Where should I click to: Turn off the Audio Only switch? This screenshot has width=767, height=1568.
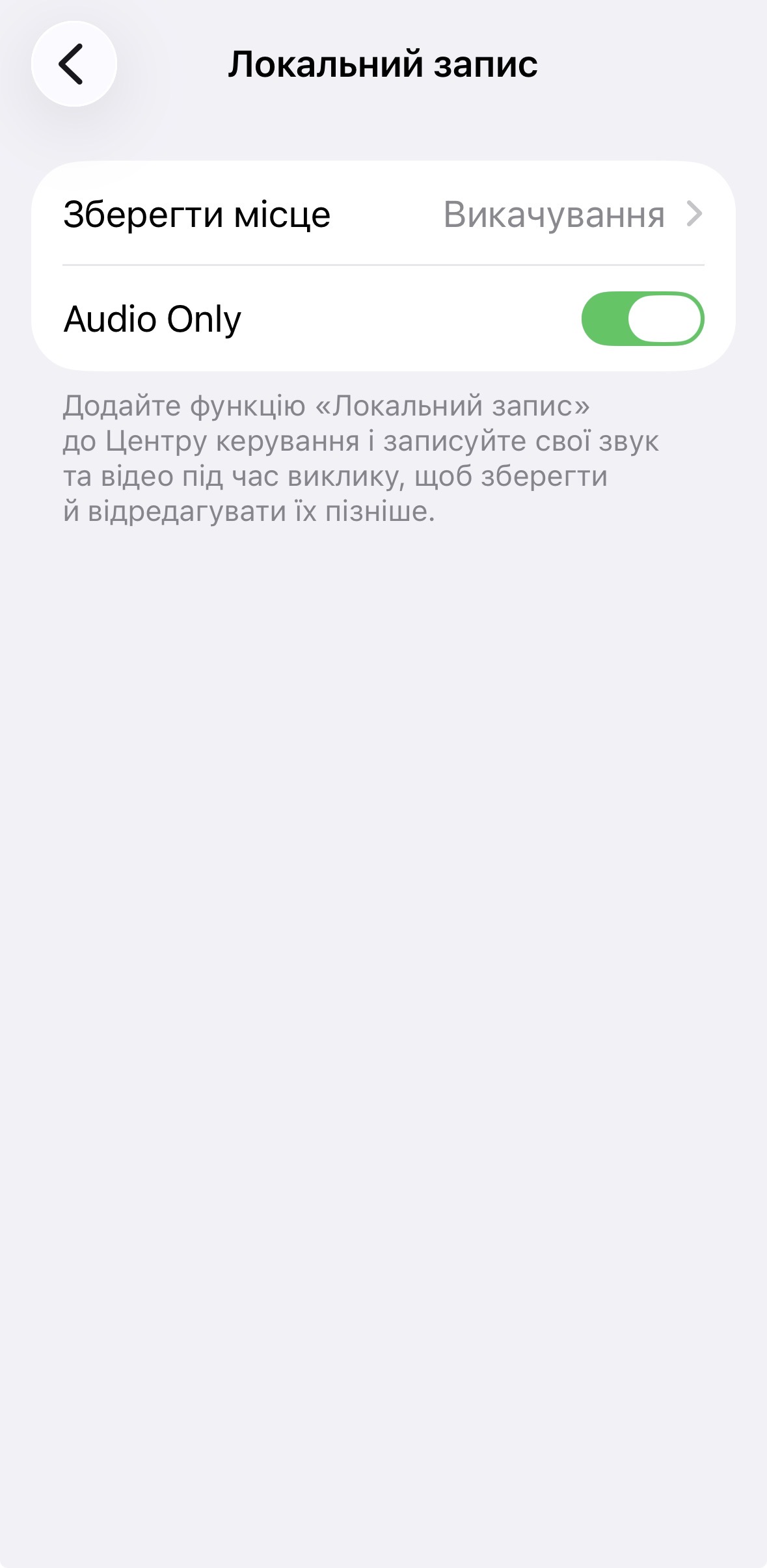point(641,319)
